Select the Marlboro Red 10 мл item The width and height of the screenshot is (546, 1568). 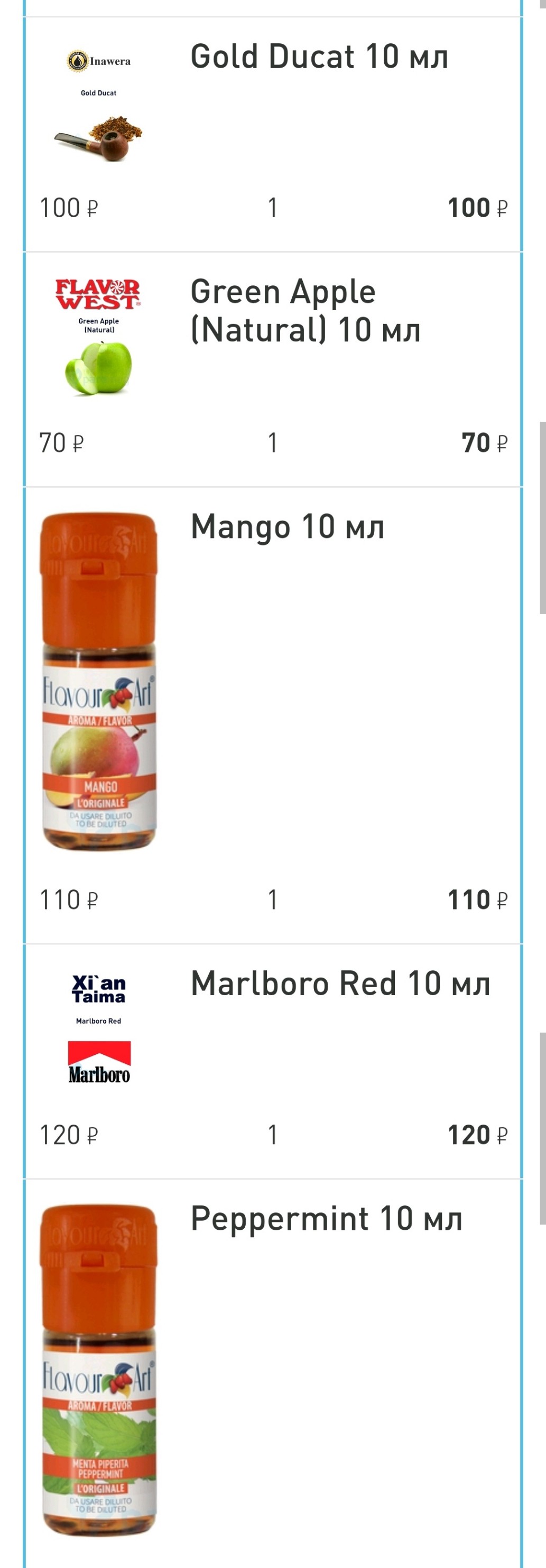340,984
